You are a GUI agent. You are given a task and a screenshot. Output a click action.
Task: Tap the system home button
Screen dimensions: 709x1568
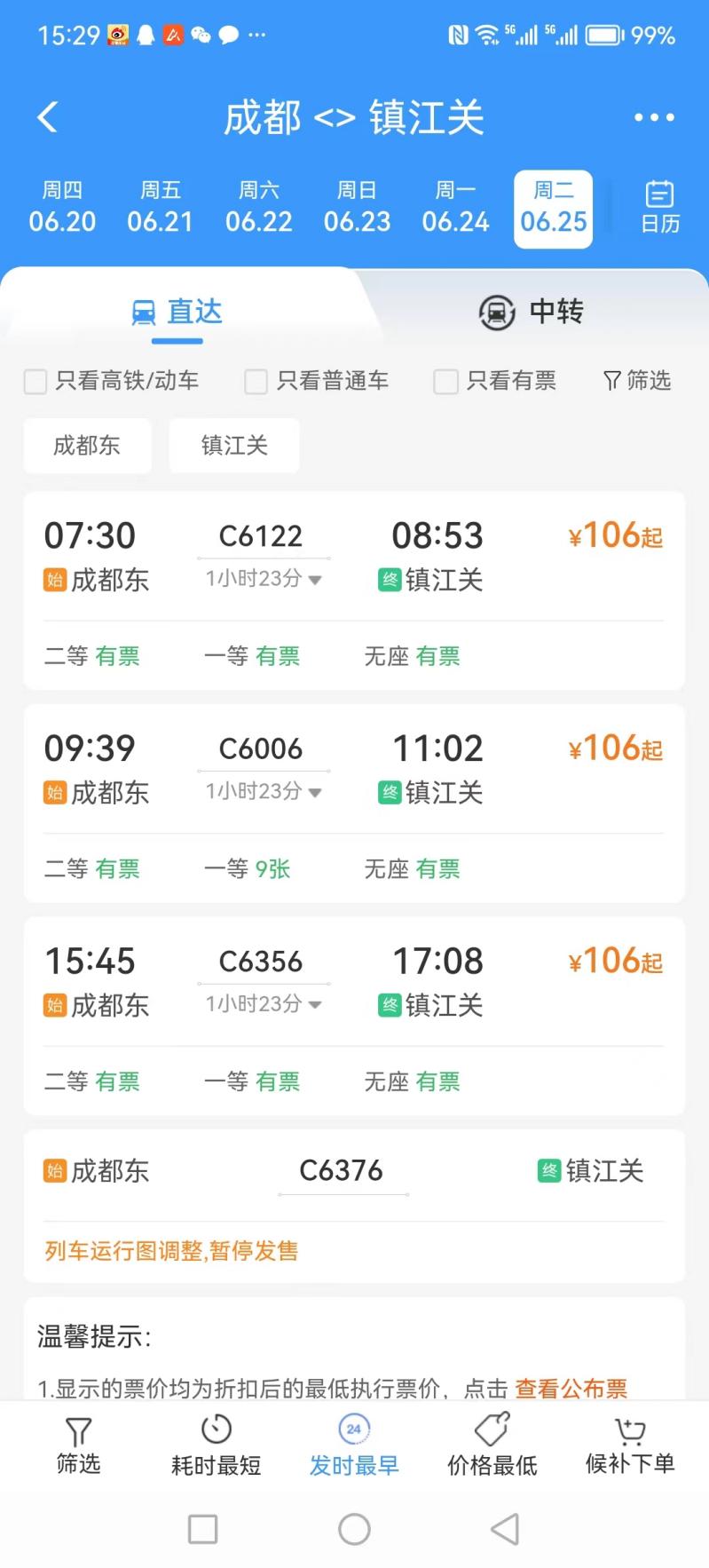(x=354, y=1529)
